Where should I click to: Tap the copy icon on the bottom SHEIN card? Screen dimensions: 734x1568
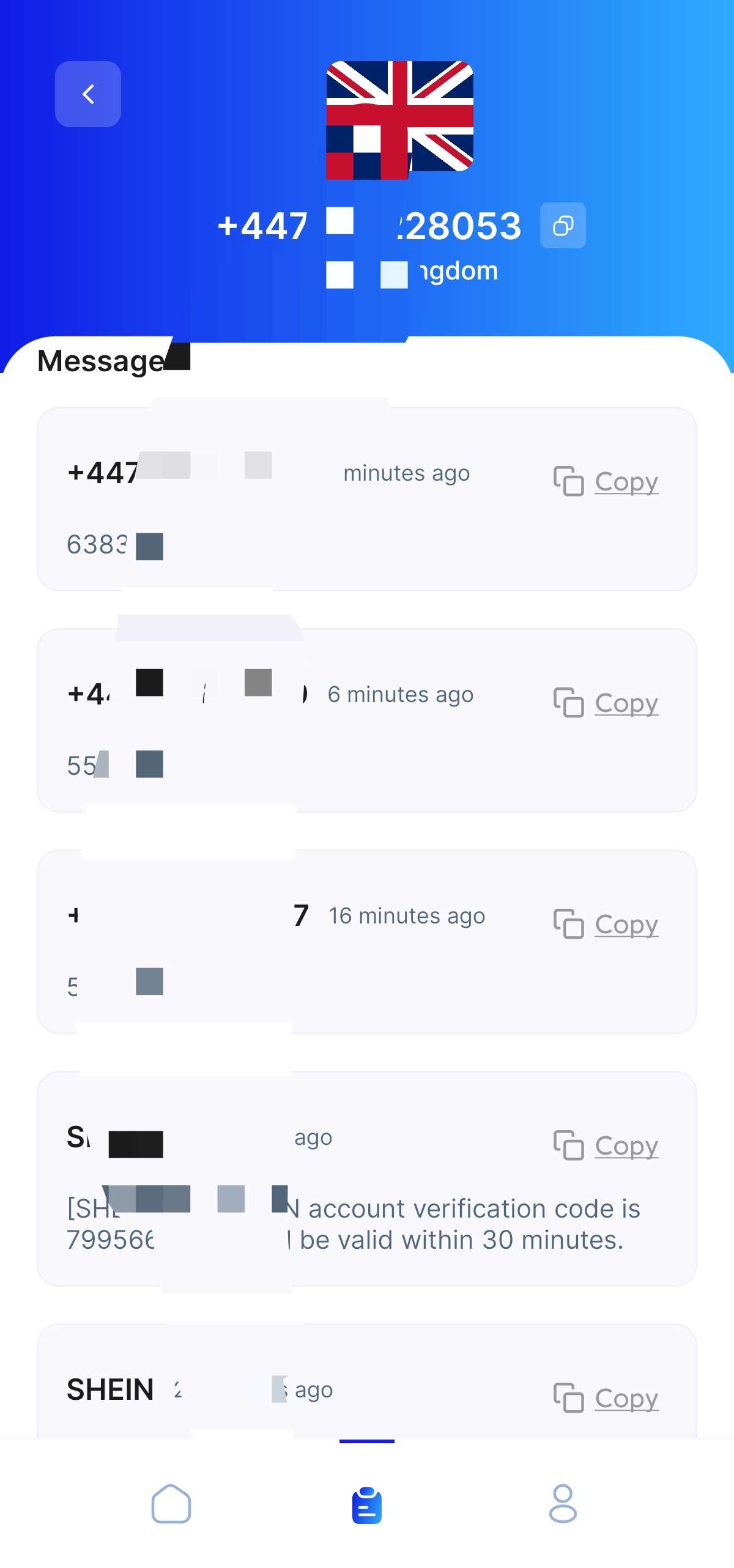(x=570, y=1399)
